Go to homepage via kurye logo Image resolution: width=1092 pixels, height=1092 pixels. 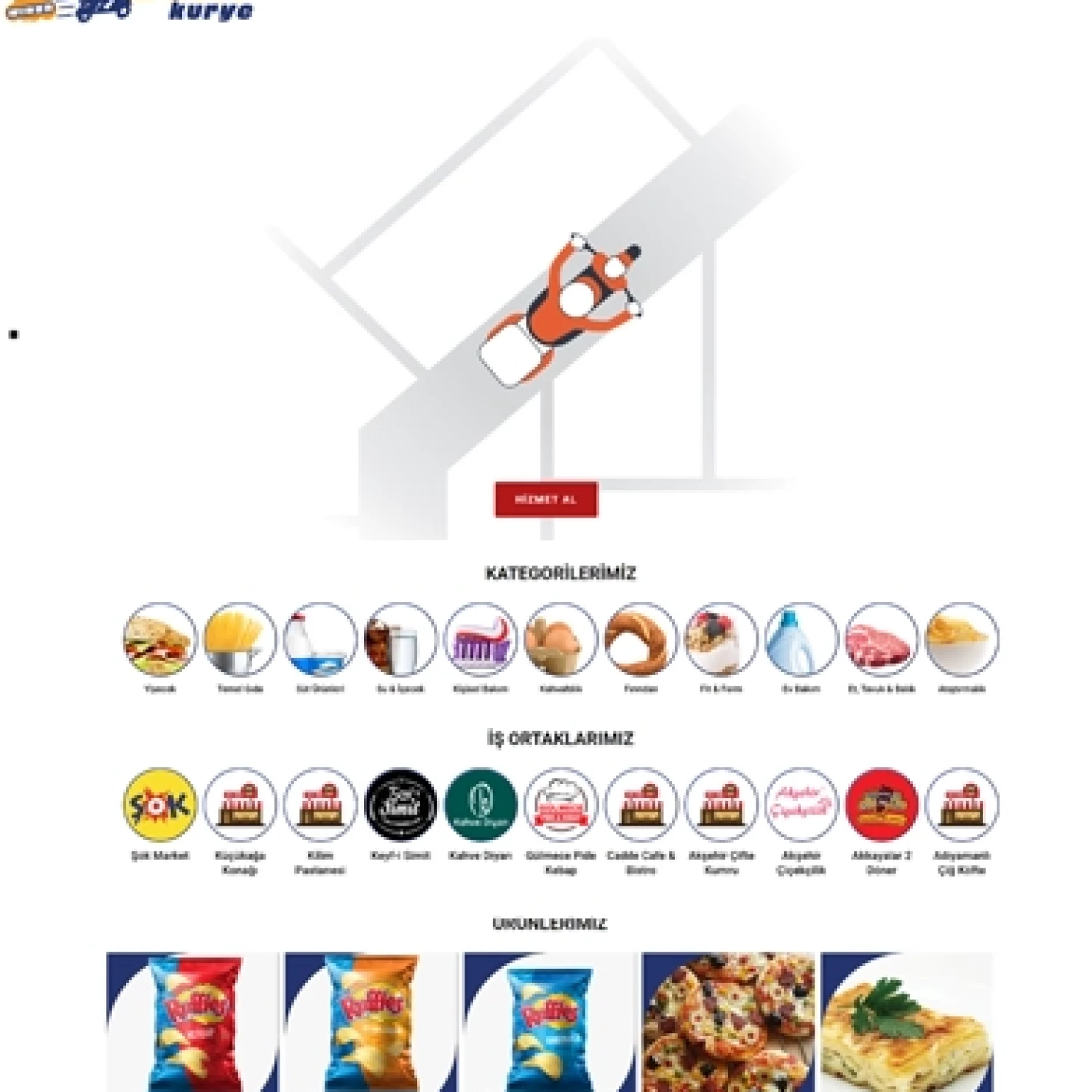(130, 9)
